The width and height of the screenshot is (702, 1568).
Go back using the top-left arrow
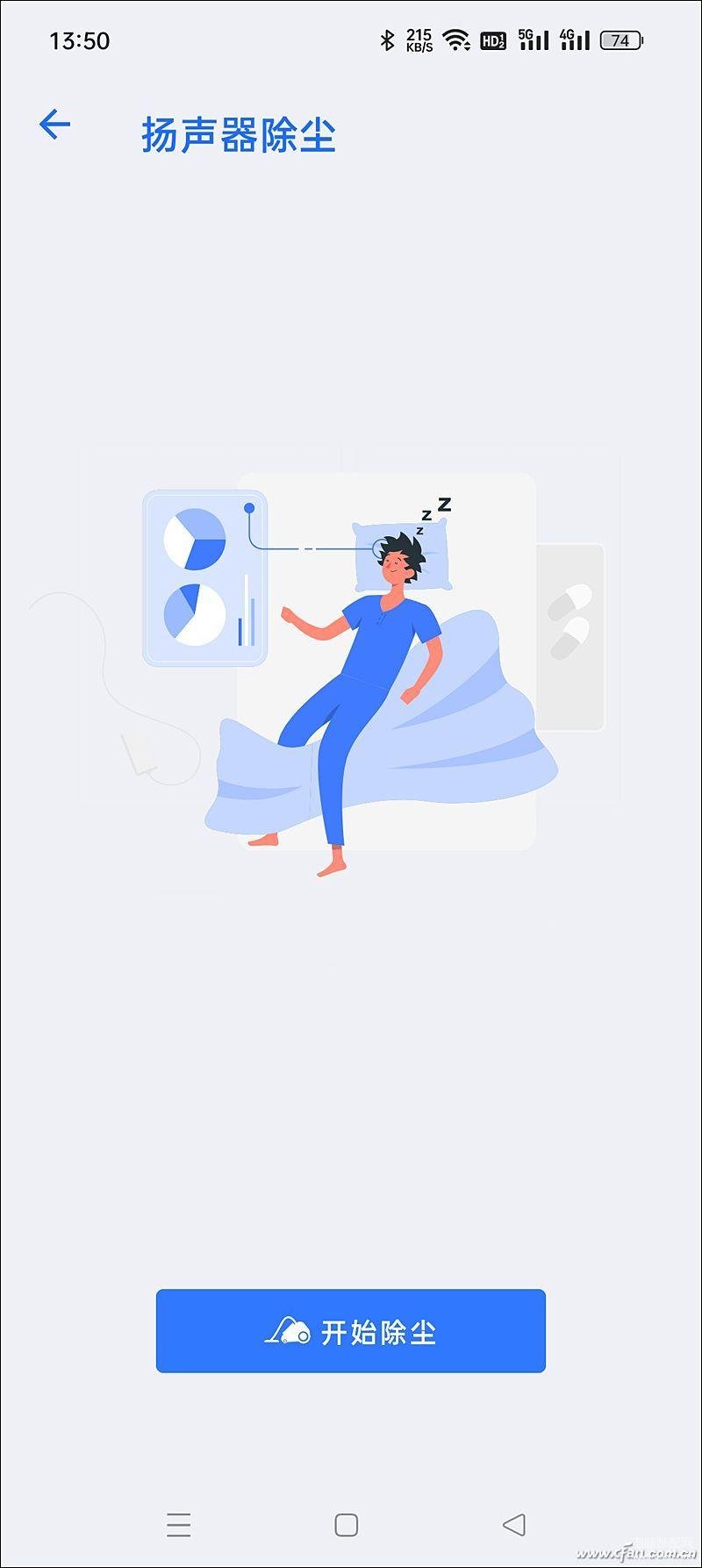click(54, 125)
